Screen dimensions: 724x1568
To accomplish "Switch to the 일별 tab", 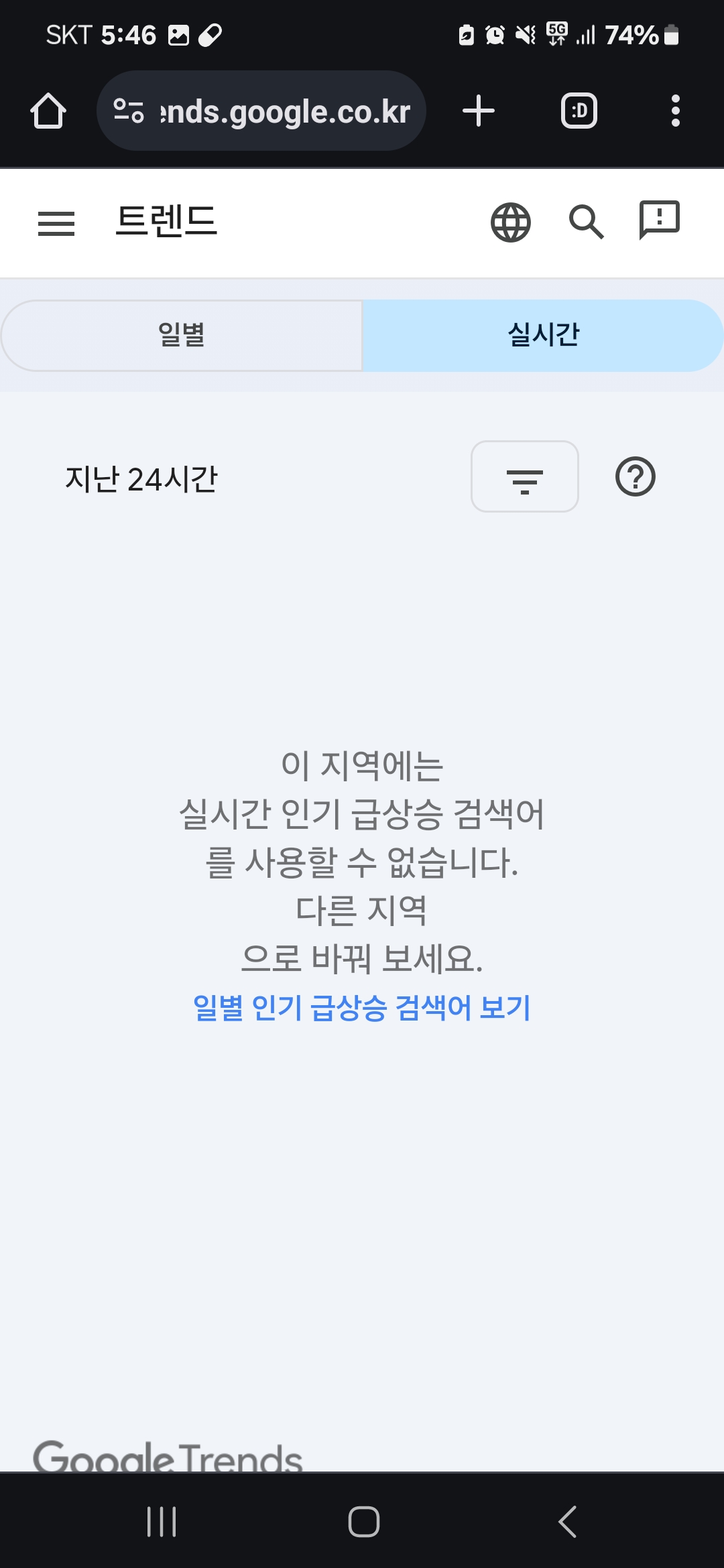I will (x=182, y=335).
